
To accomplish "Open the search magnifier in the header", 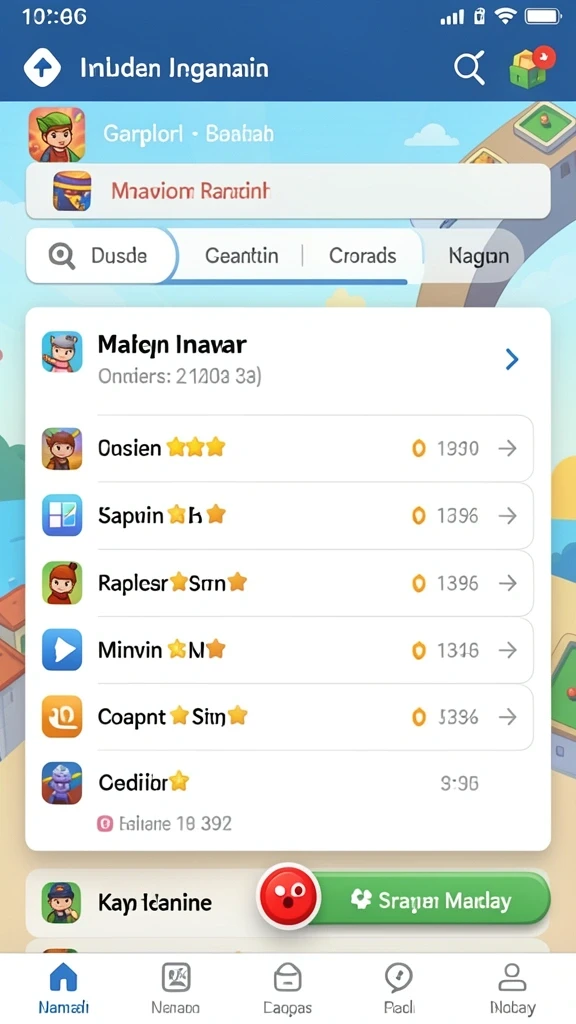I will pyautogui.click(x=470, y=67).
